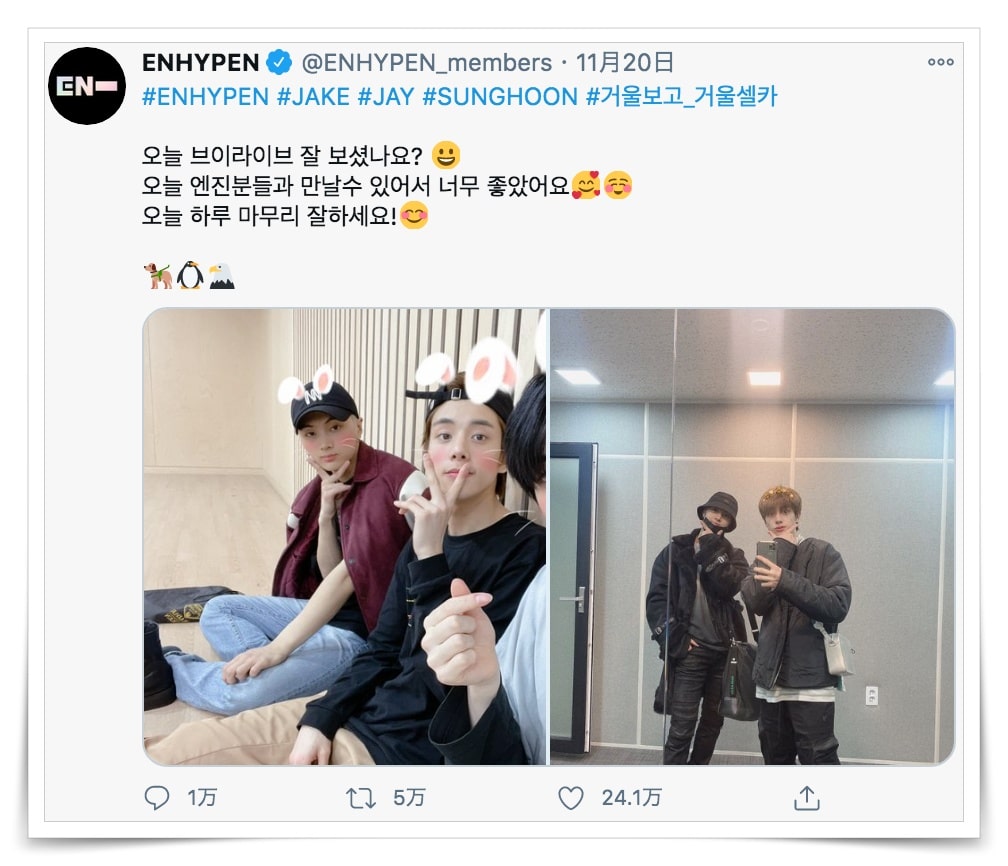This screenshot has height=866, width=1008.
Task: Open the #JAKE hashtag
Action: [x=312, y=96]
